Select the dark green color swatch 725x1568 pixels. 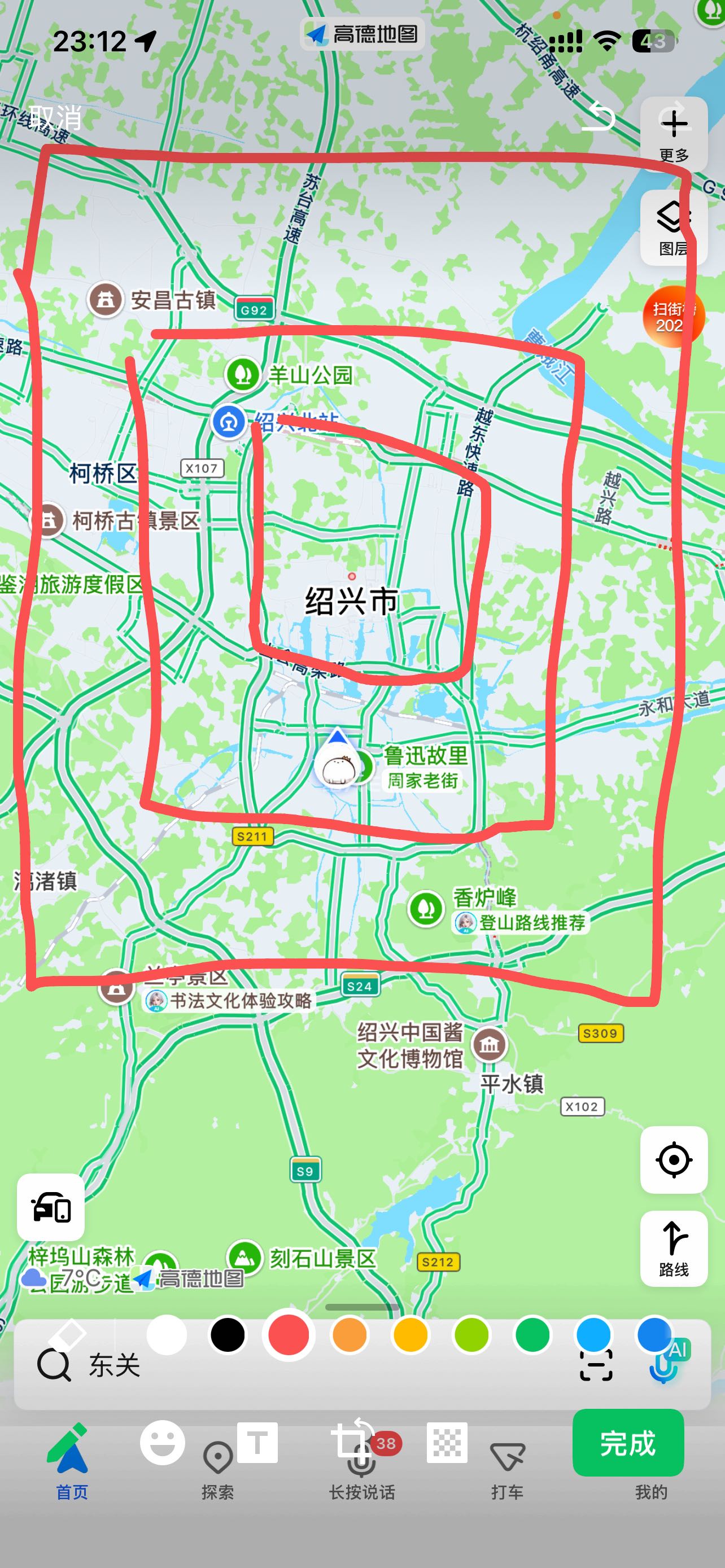(x=532, y=1335)
